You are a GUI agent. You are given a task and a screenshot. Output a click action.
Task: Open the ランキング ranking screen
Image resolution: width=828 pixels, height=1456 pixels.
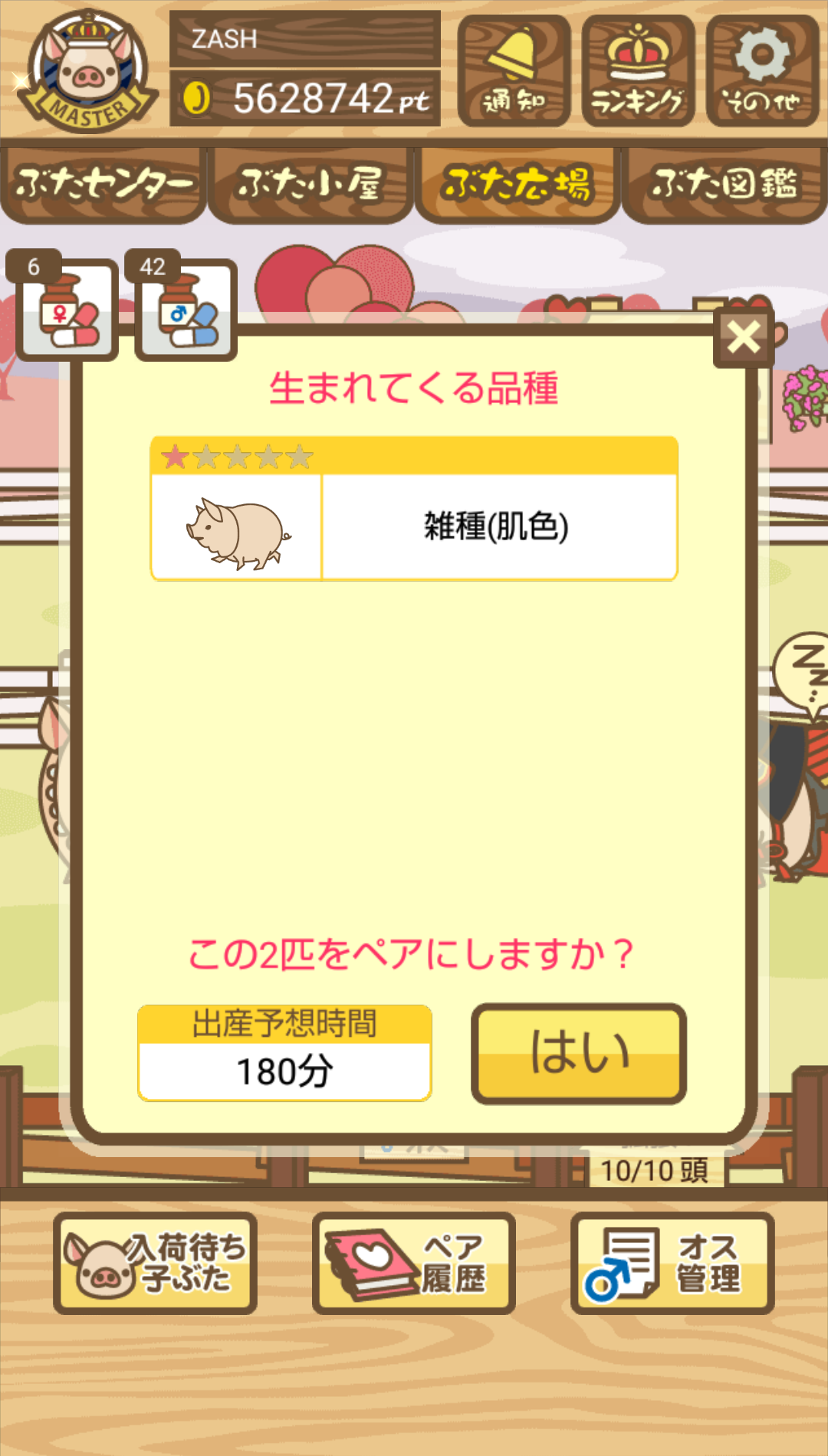click(638, 71)
